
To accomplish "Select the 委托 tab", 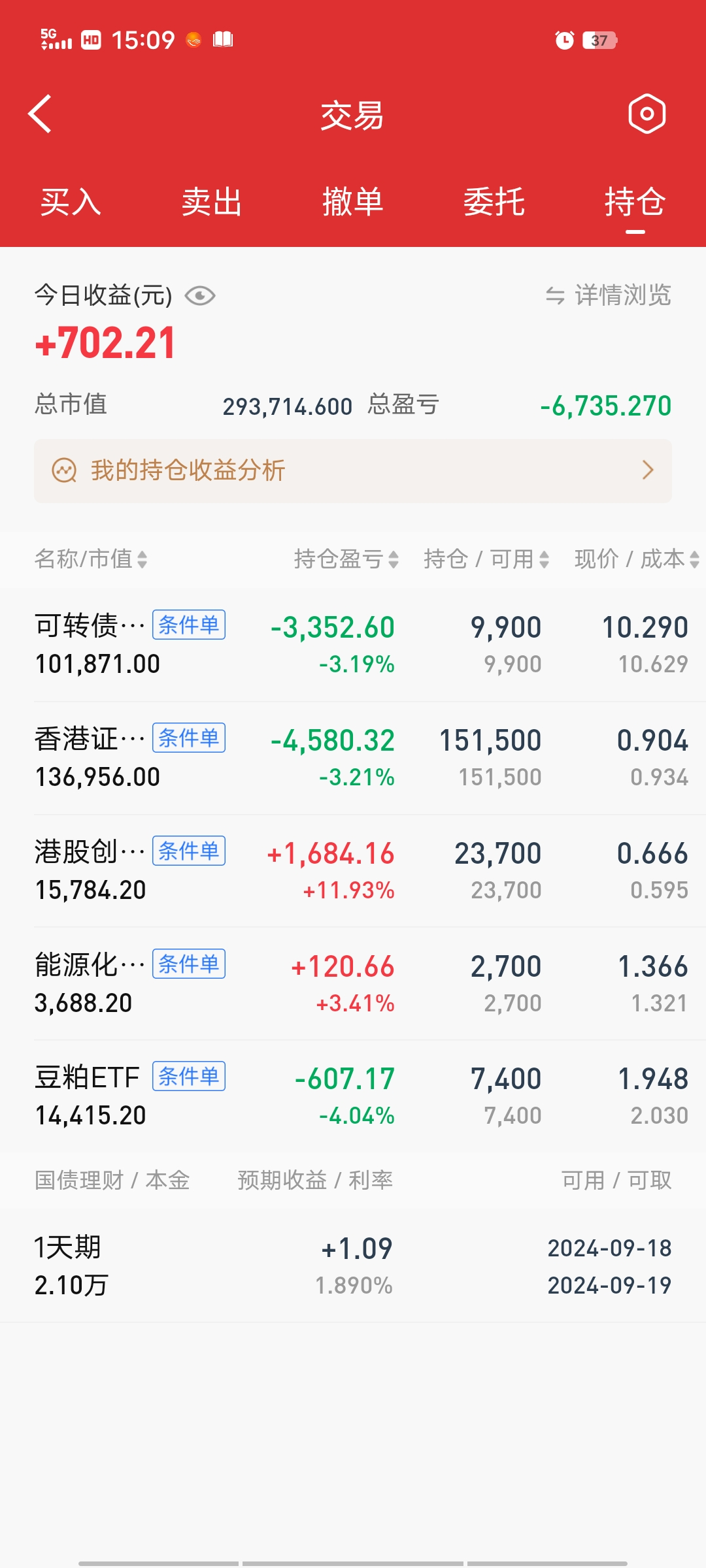I will click(x=494, y=201).
